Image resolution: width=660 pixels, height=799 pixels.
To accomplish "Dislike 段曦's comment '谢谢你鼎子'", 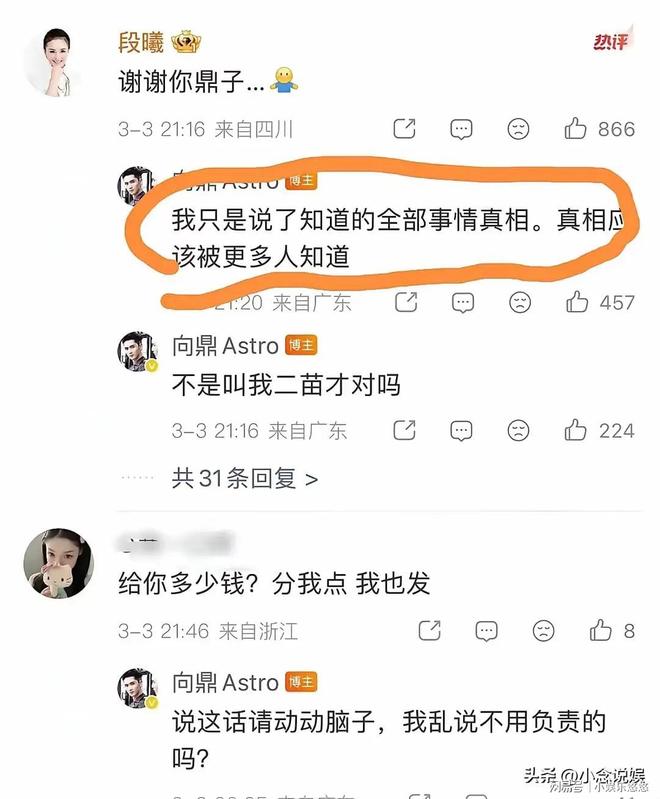I will point(518,128).
